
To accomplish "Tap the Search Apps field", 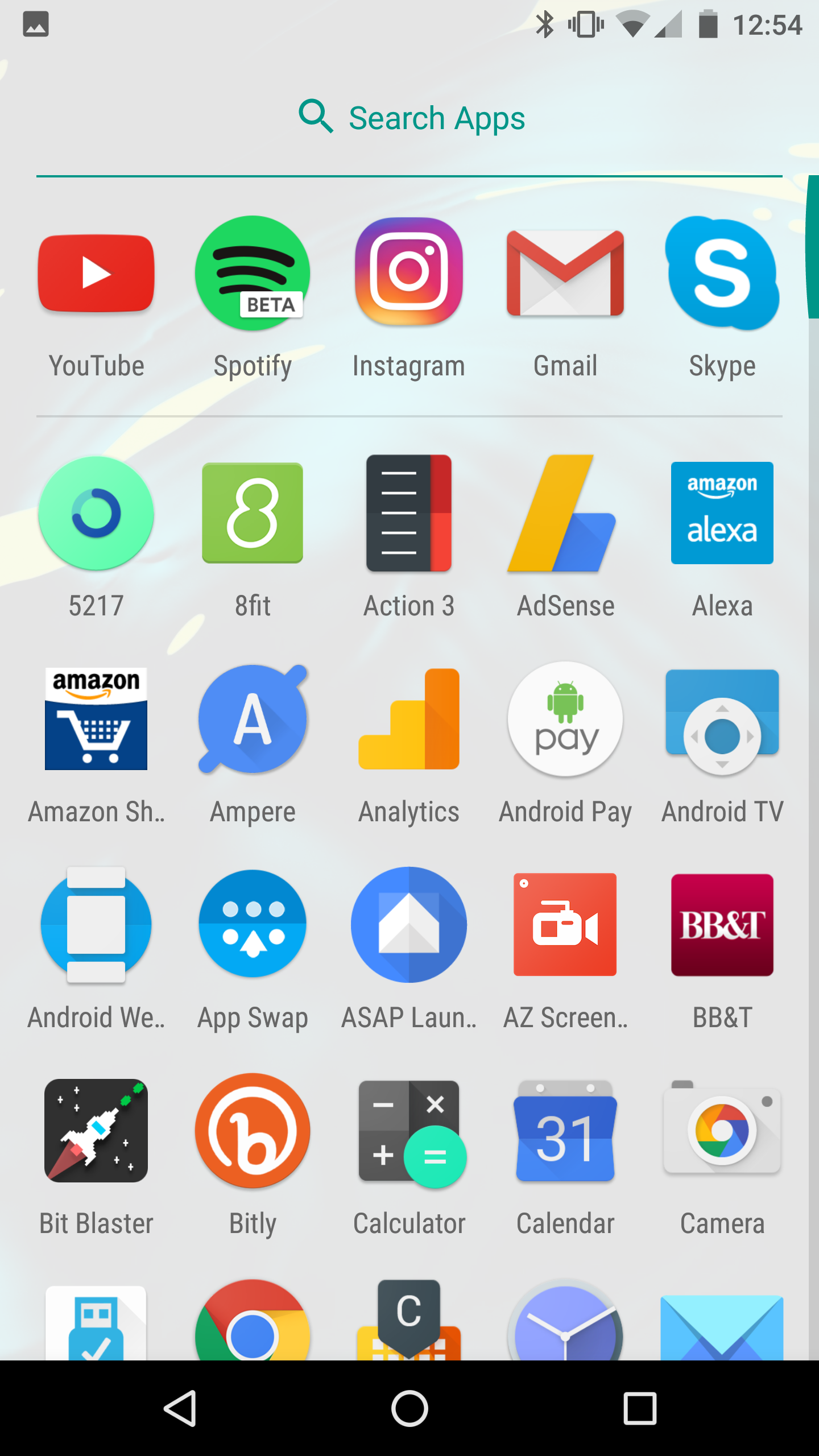I will tap(409, 118).
